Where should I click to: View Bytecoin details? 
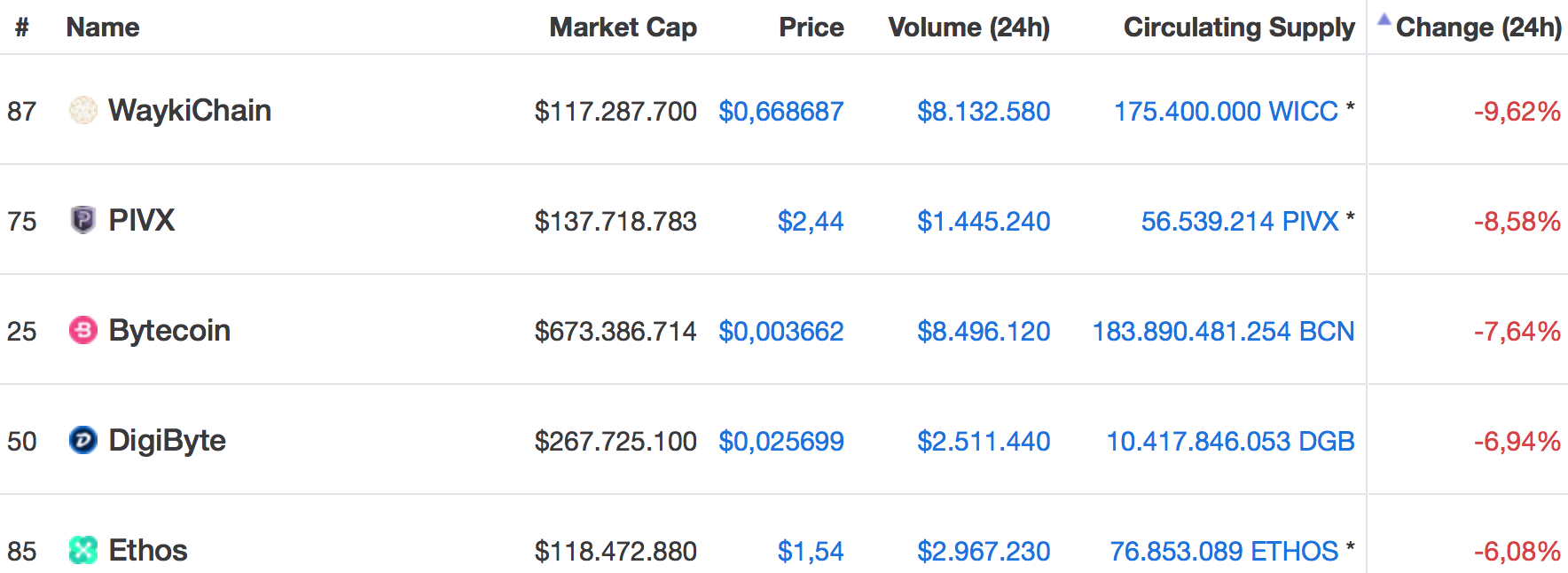click(169, 331)
